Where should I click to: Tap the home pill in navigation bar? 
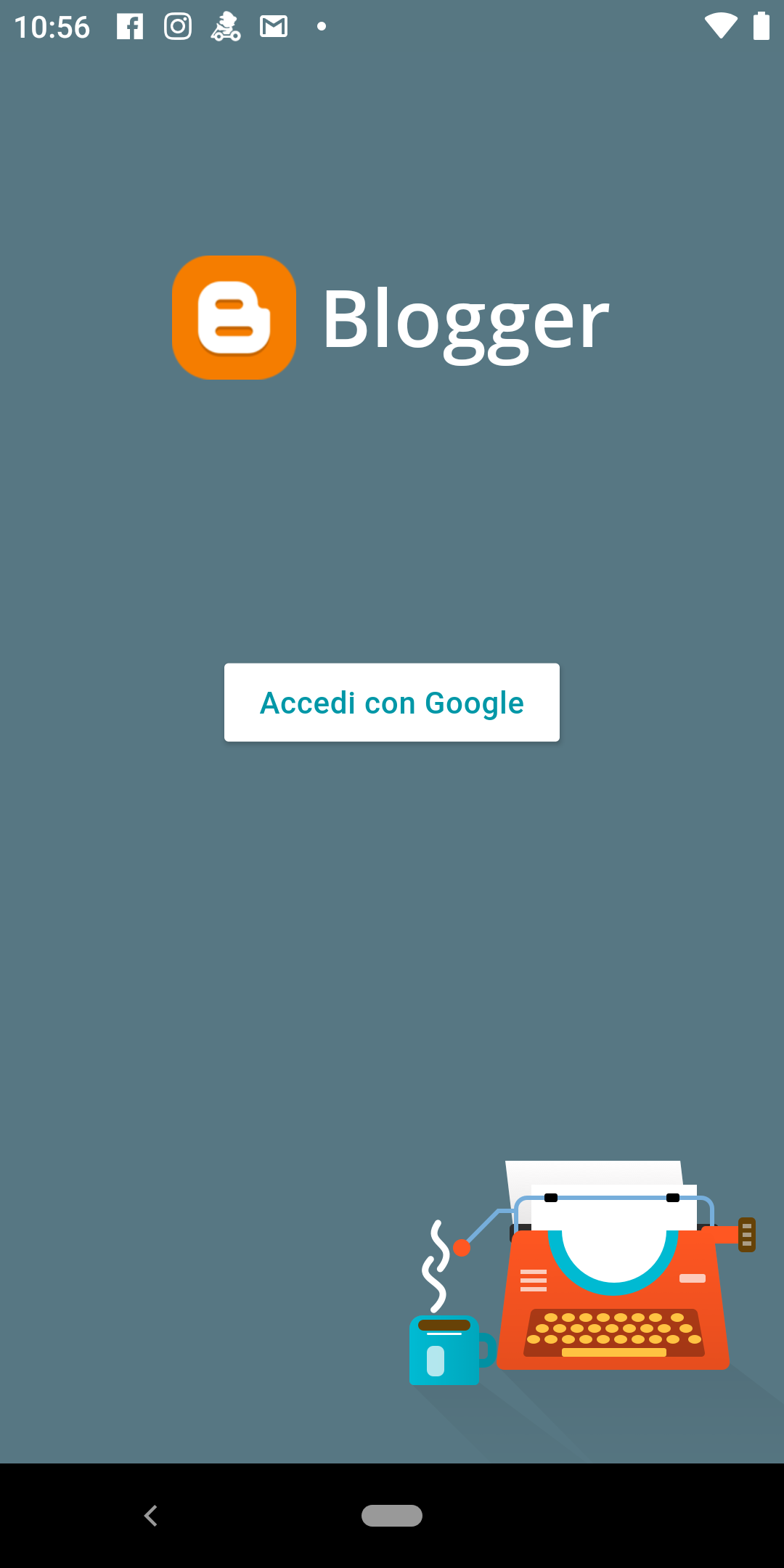pos(392,1516)
